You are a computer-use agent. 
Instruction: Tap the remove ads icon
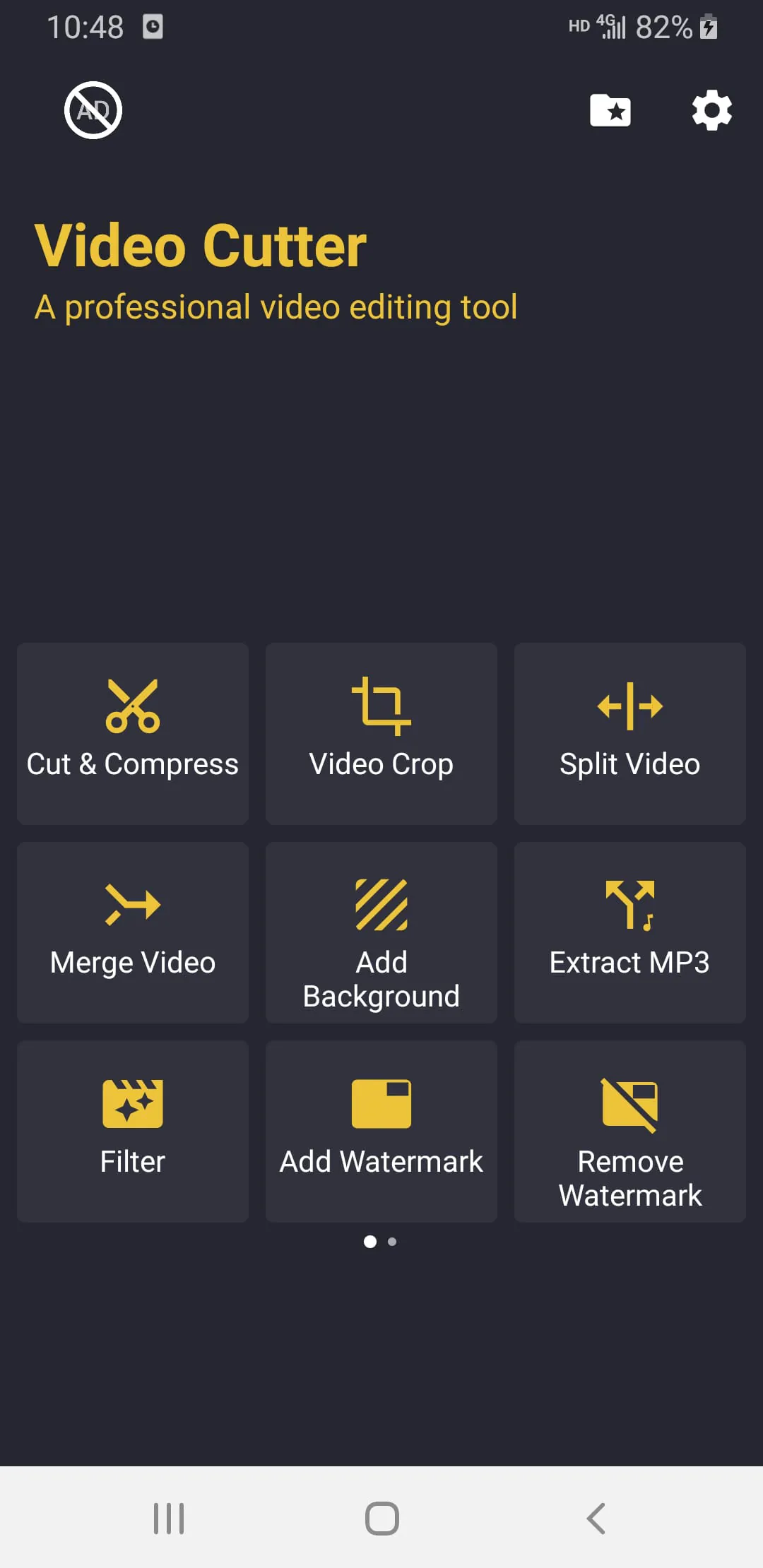[x=92, y=110]
